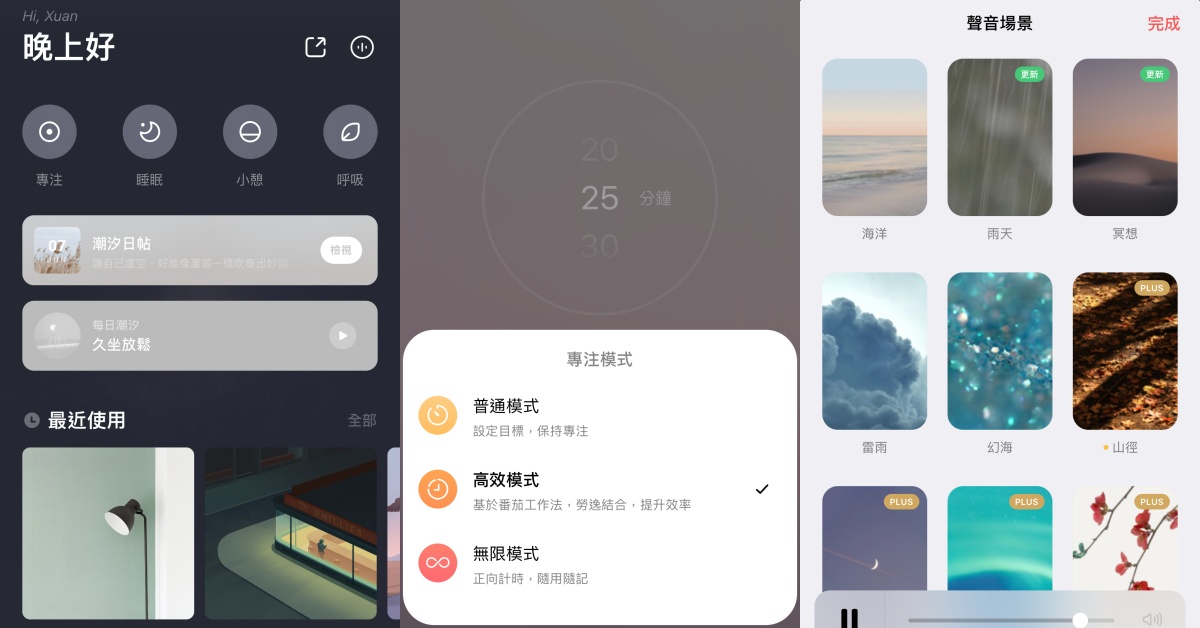Select the 幻海 sound scene
Image resolution: width=1200 pixels, height=628 pixels.
click(x=999, y=351)
